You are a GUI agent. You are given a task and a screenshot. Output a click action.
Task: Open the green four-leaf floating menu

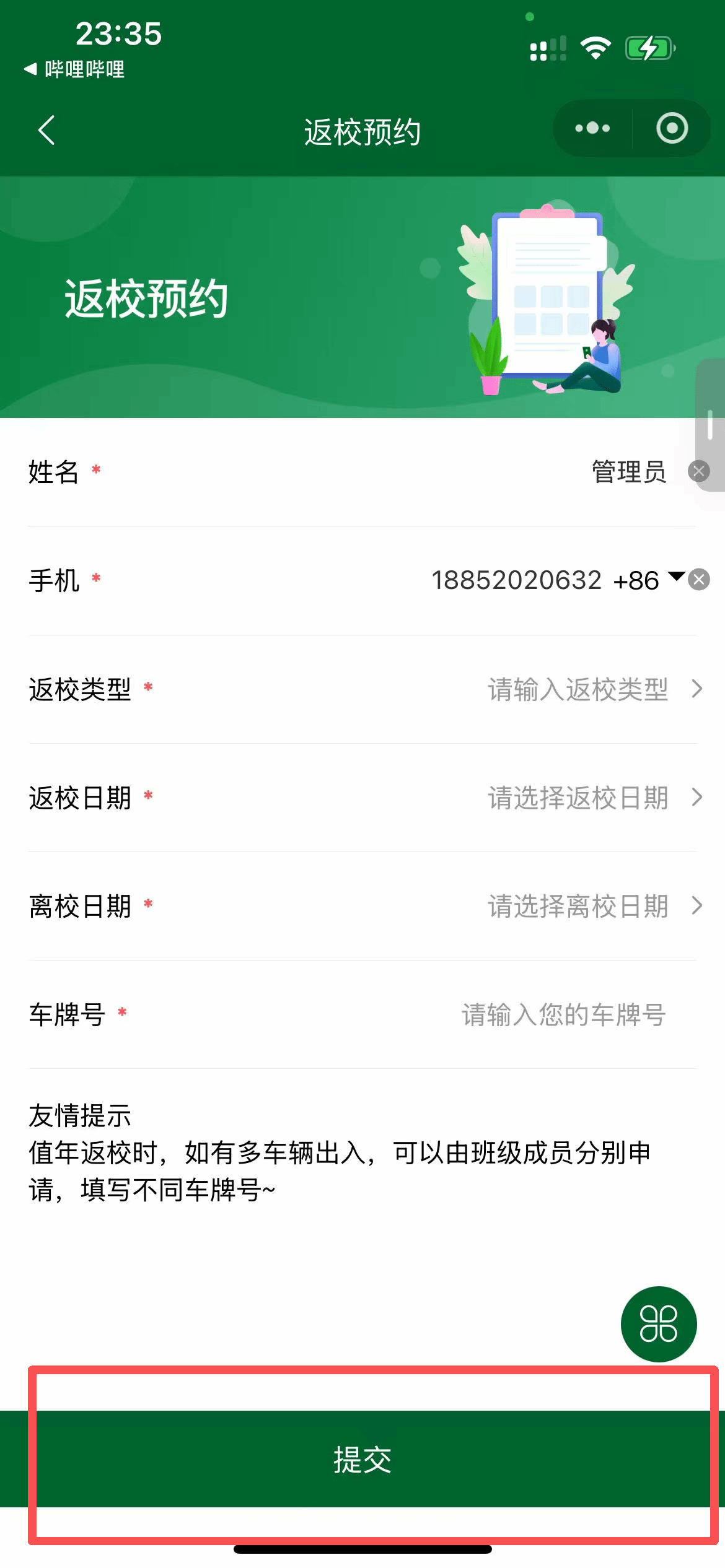[x=659, y=1324]
